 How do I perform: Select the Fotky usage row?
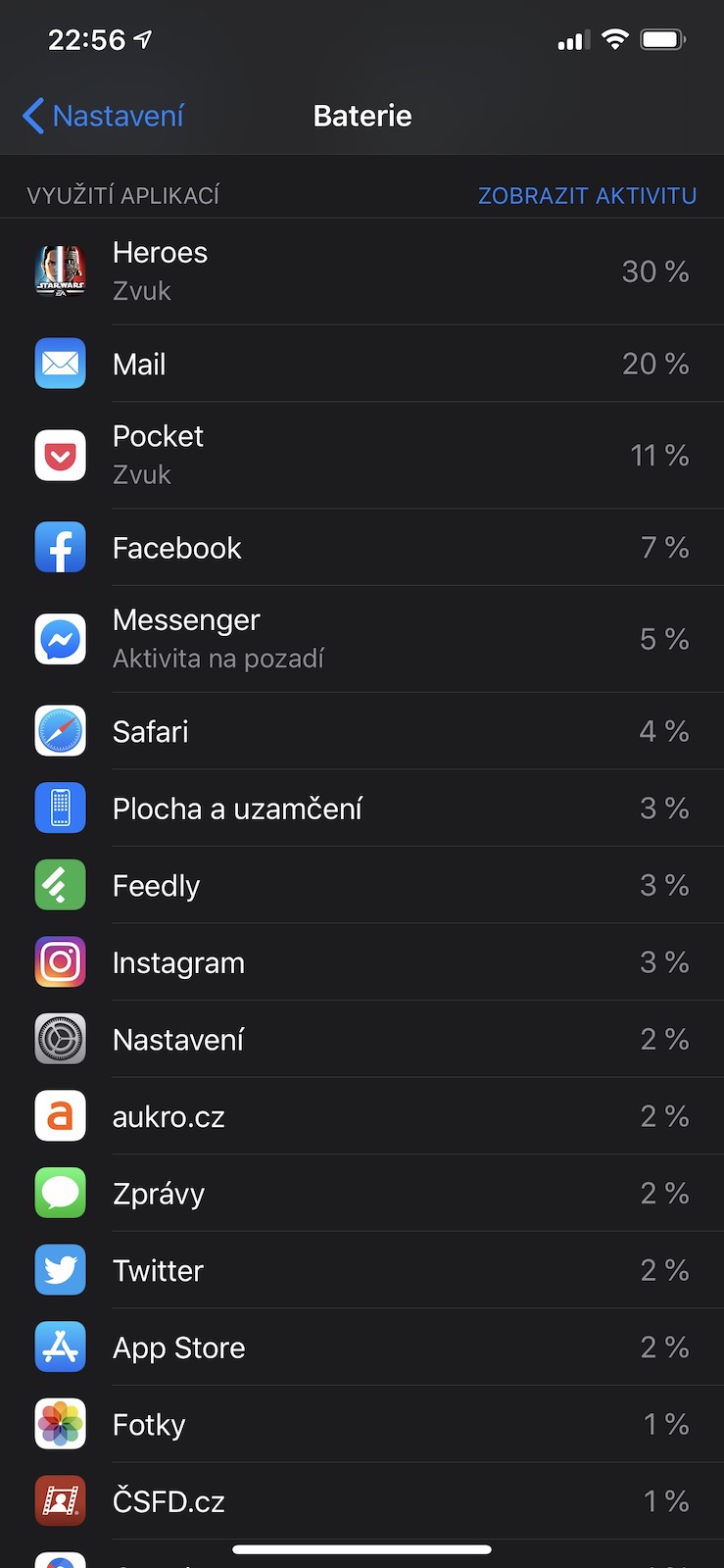point(362,1424)
